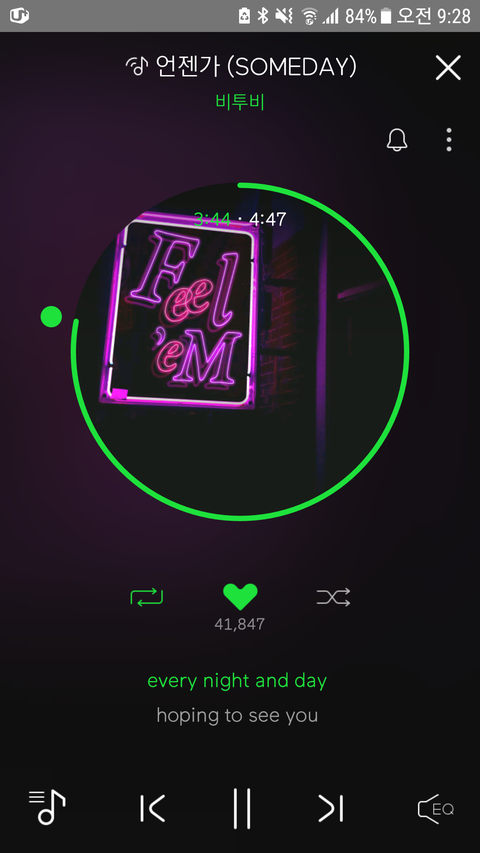Go to the previous track
Screen dimensions: 480x853
coord(152,808)
